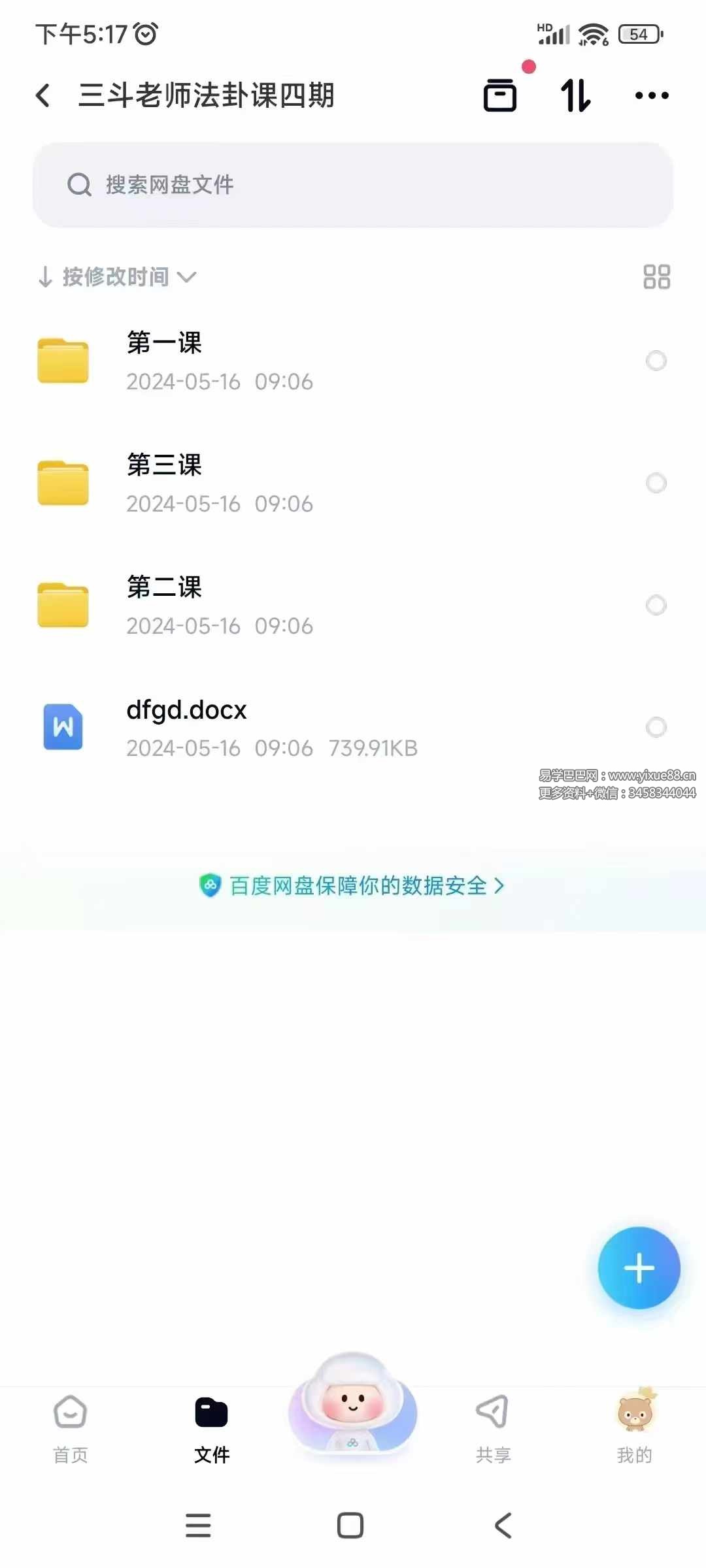Select the dfgd.docx file checkbox
The height and width of the screenshot is (1568, 706).
click(656, 727)
